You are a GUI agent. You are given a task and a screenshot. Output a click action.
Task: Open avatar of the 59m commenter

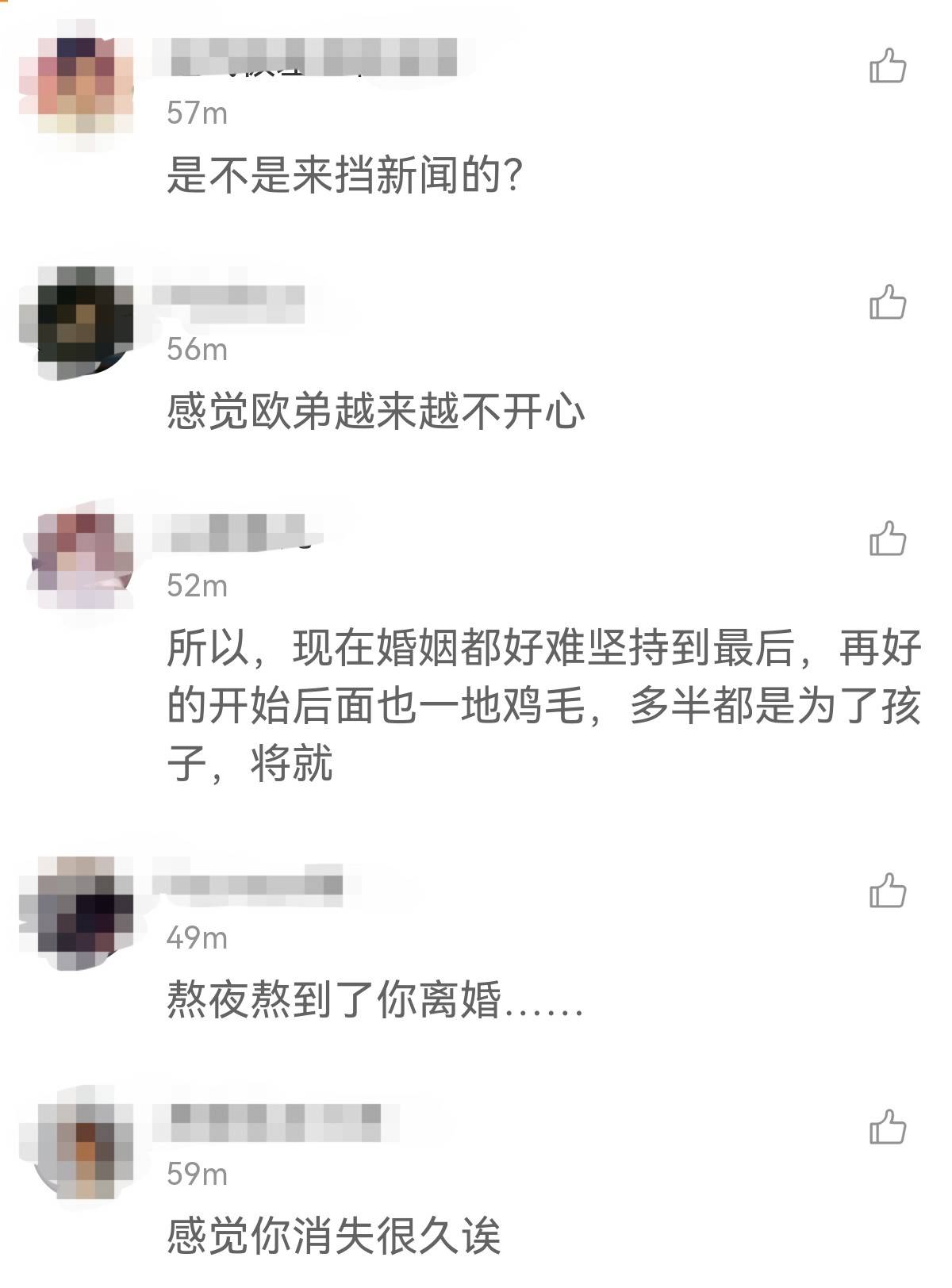point(76,1149)
